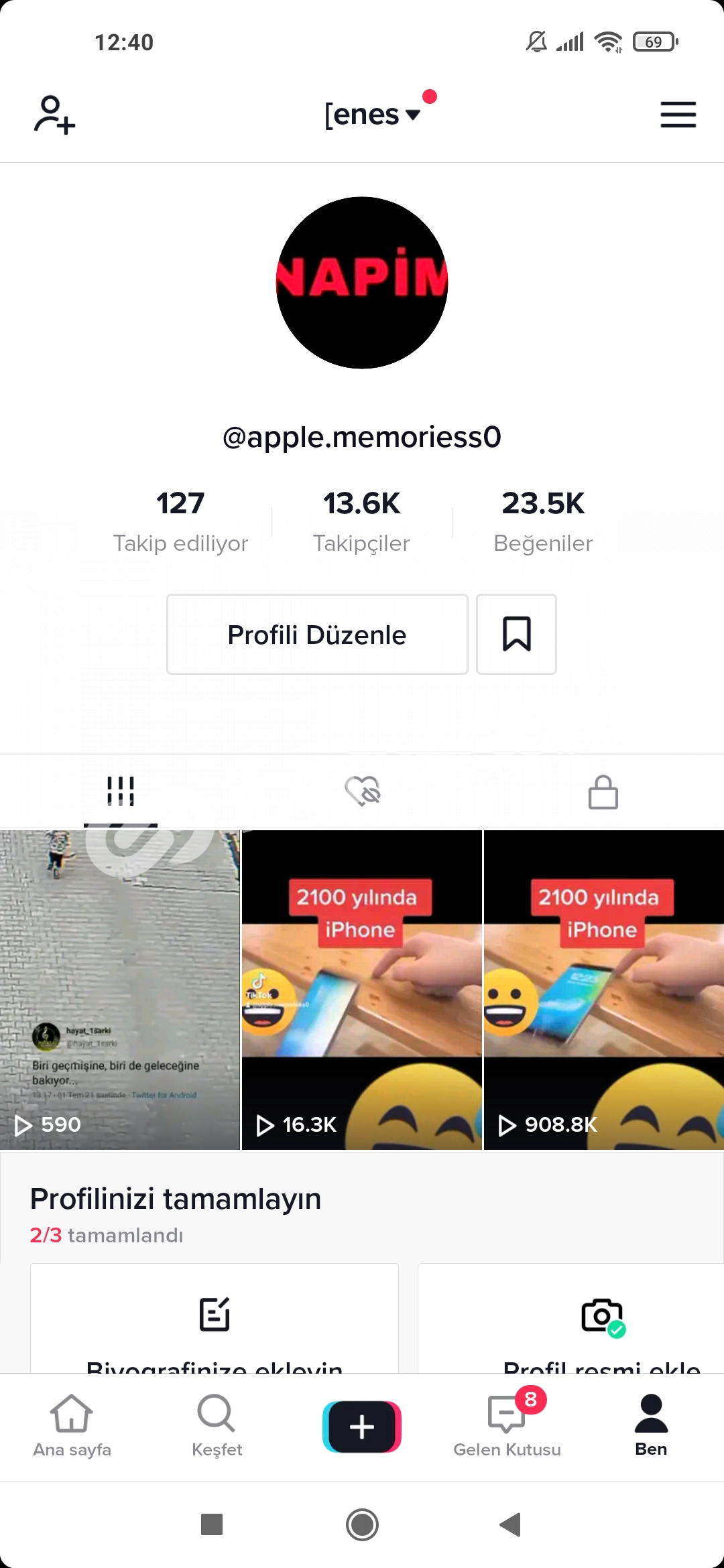Screen dimensions: 724x1568
Task: Create a new video with plus button
Action: (362, 1427)
